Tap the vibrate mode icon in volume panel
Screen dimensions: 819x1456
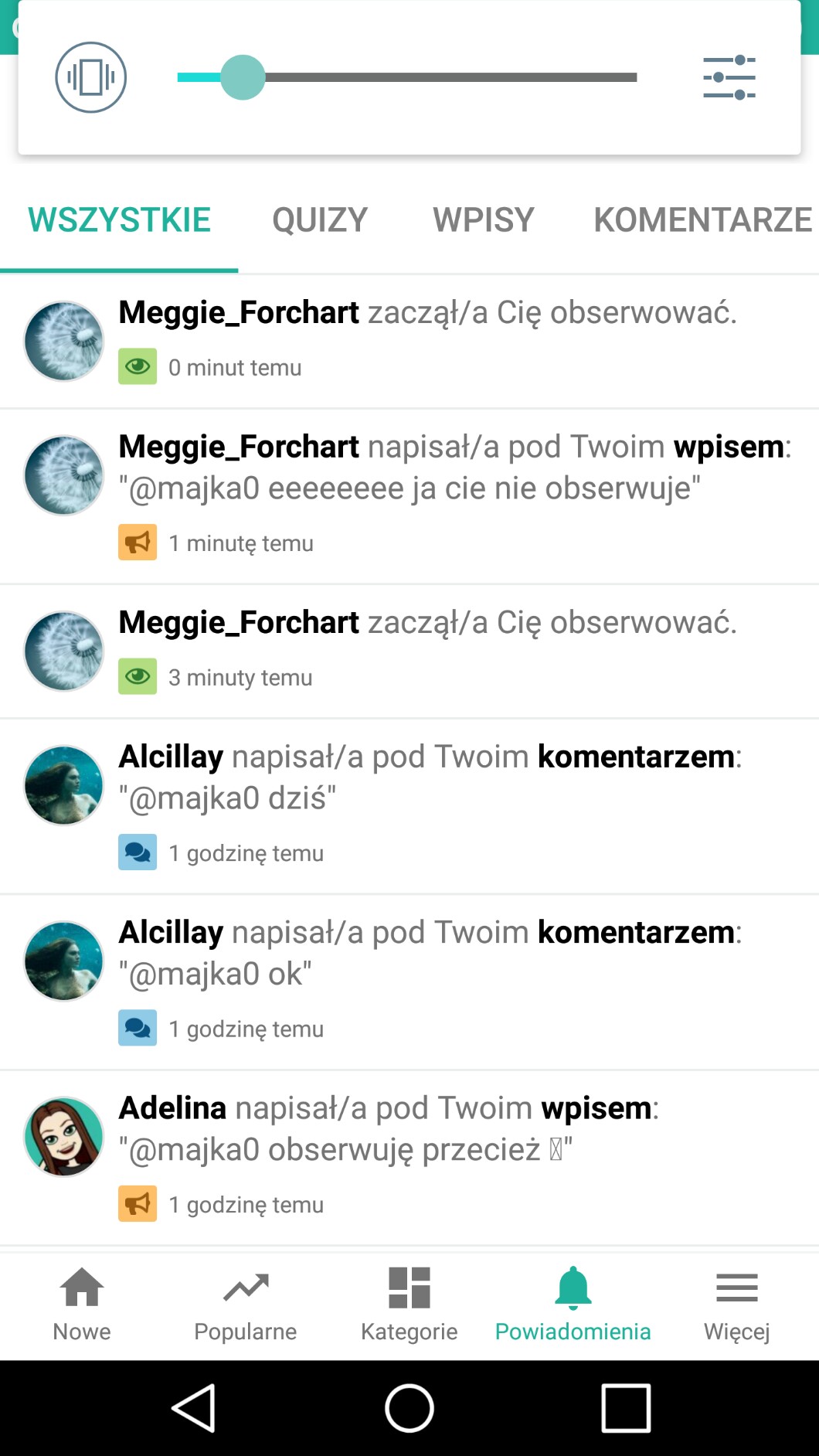click(x=90, y=77)
